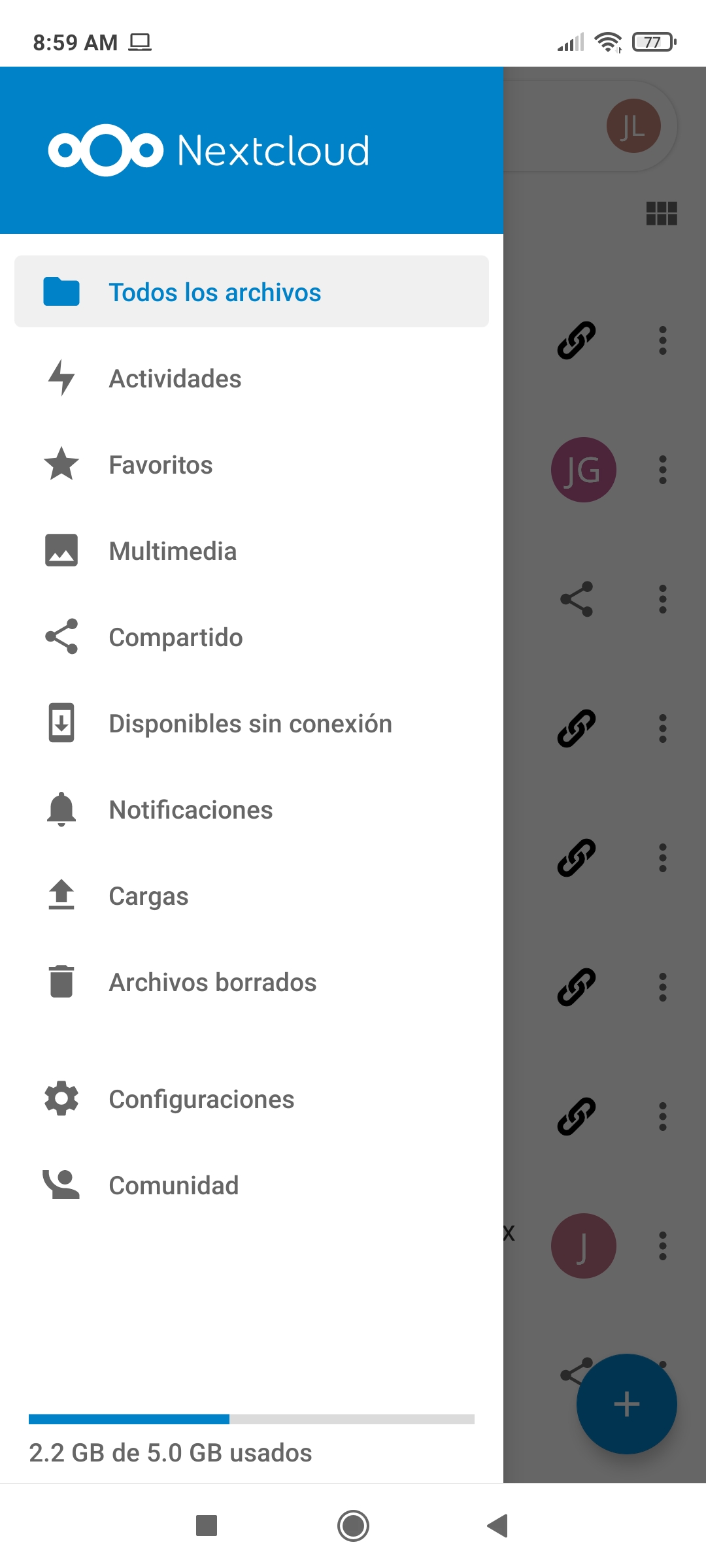This screenshot has width=706, height=1568.
Task: Select the Favoritos star icon
Action: tap(61, 465)
